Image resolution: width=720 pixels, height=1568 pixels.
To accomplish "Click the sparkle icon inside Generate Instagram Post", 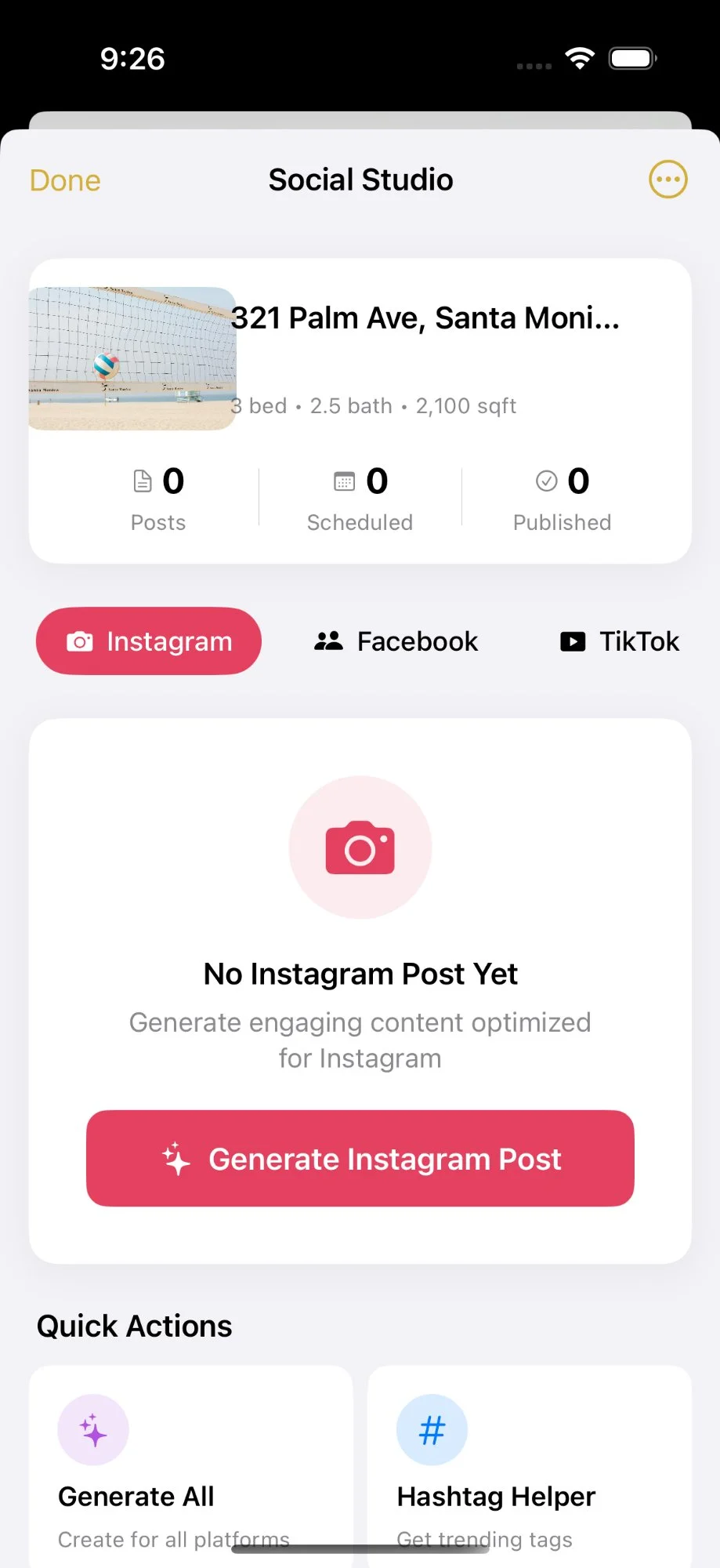I will 175,1159.
